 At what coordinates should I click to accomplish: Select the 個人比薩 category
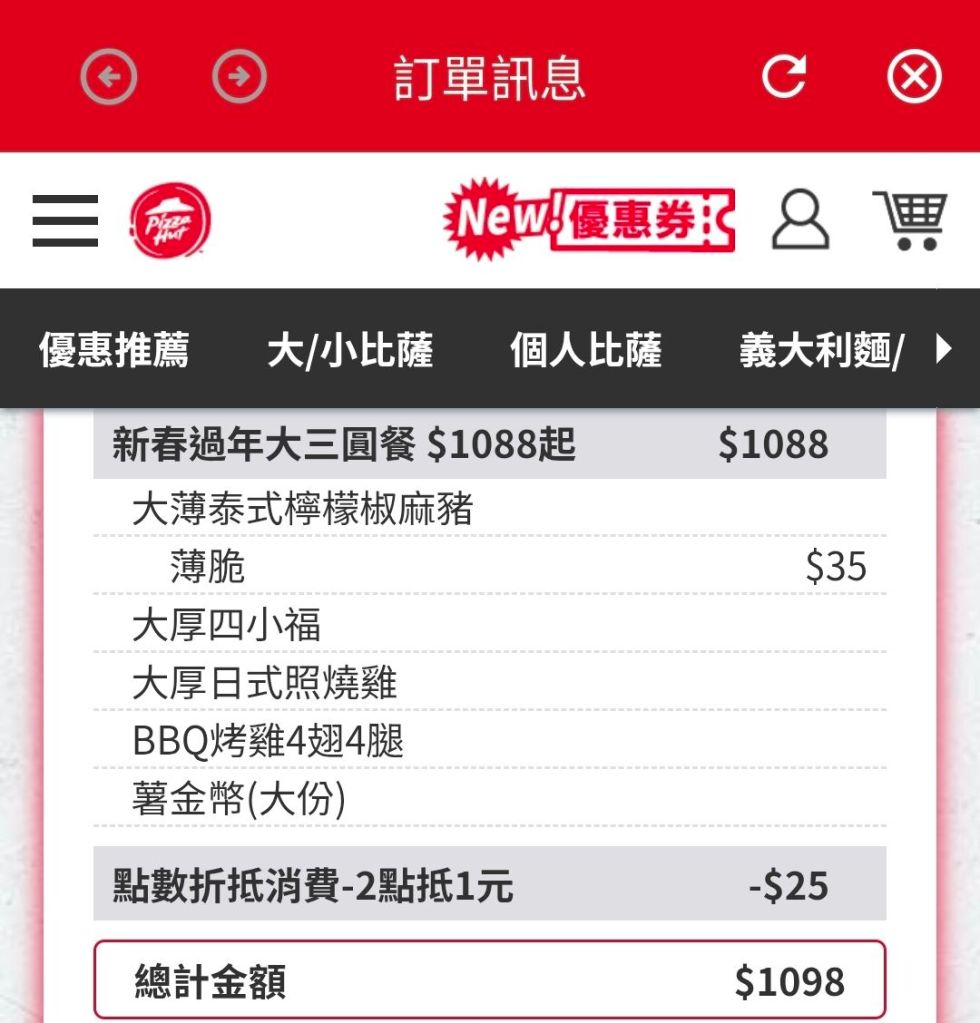coord(586,351)
